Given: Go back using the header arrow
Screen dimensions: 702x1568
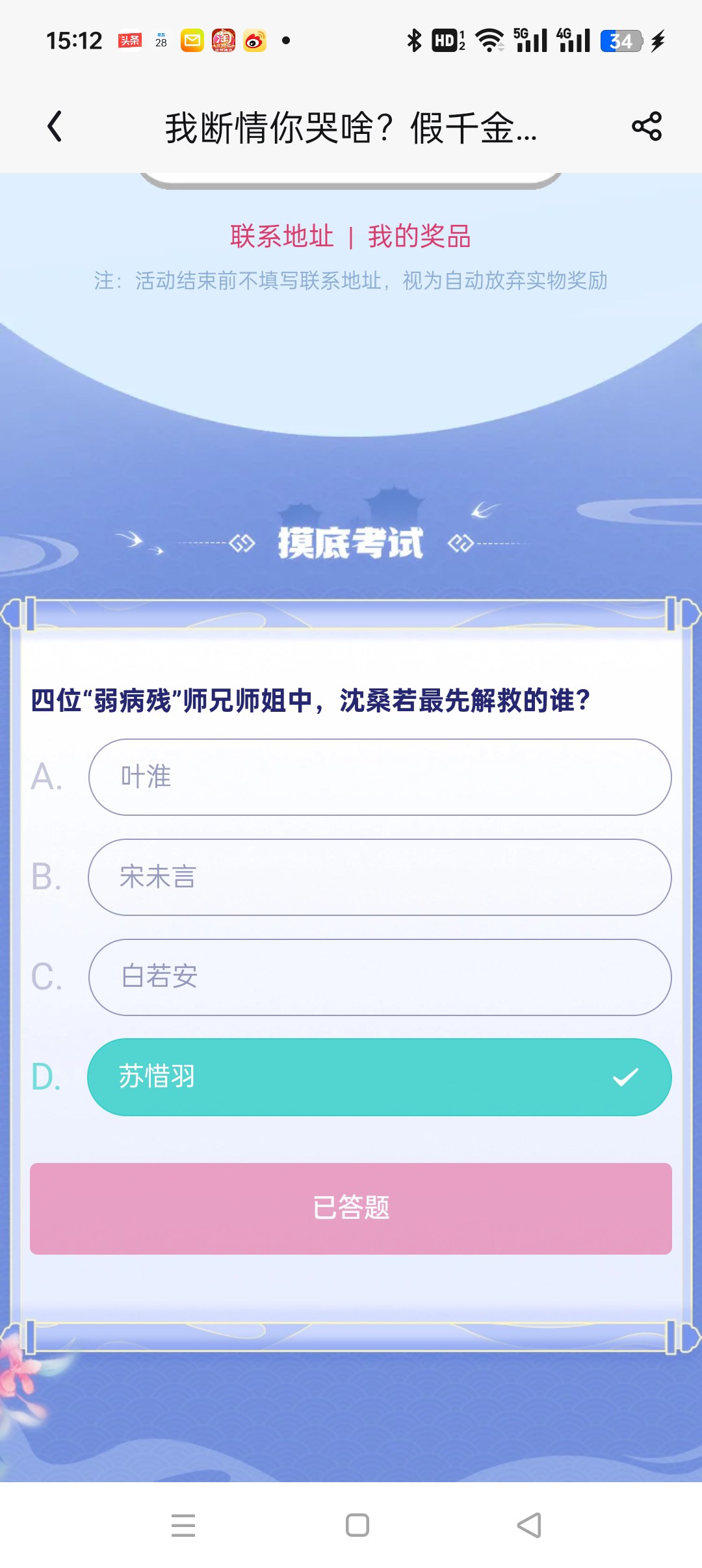Looking at the screenshot, I should pyautogui.click(x=55, y=126).
